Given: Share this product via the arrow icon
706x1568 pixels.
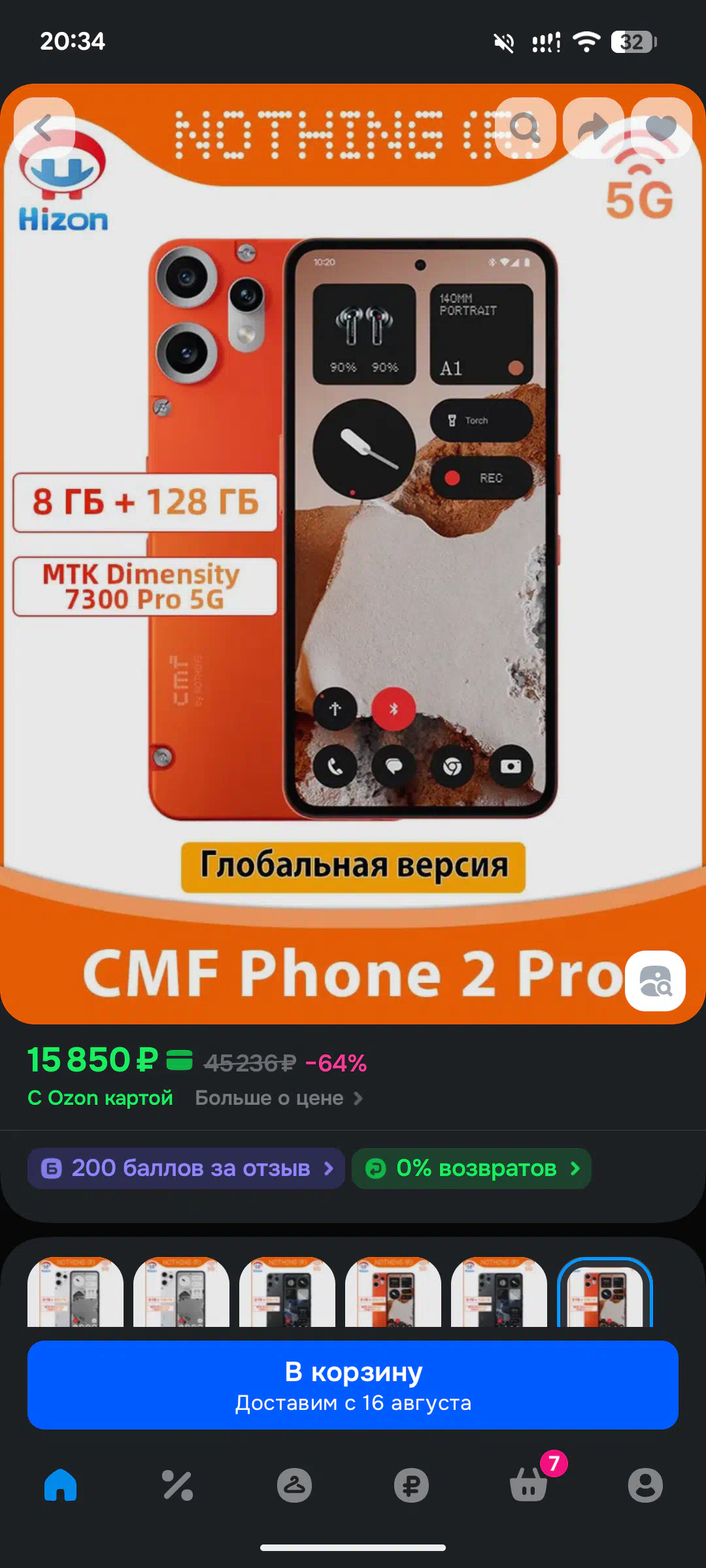Looking at the screenshot, I should pos(594,128).
